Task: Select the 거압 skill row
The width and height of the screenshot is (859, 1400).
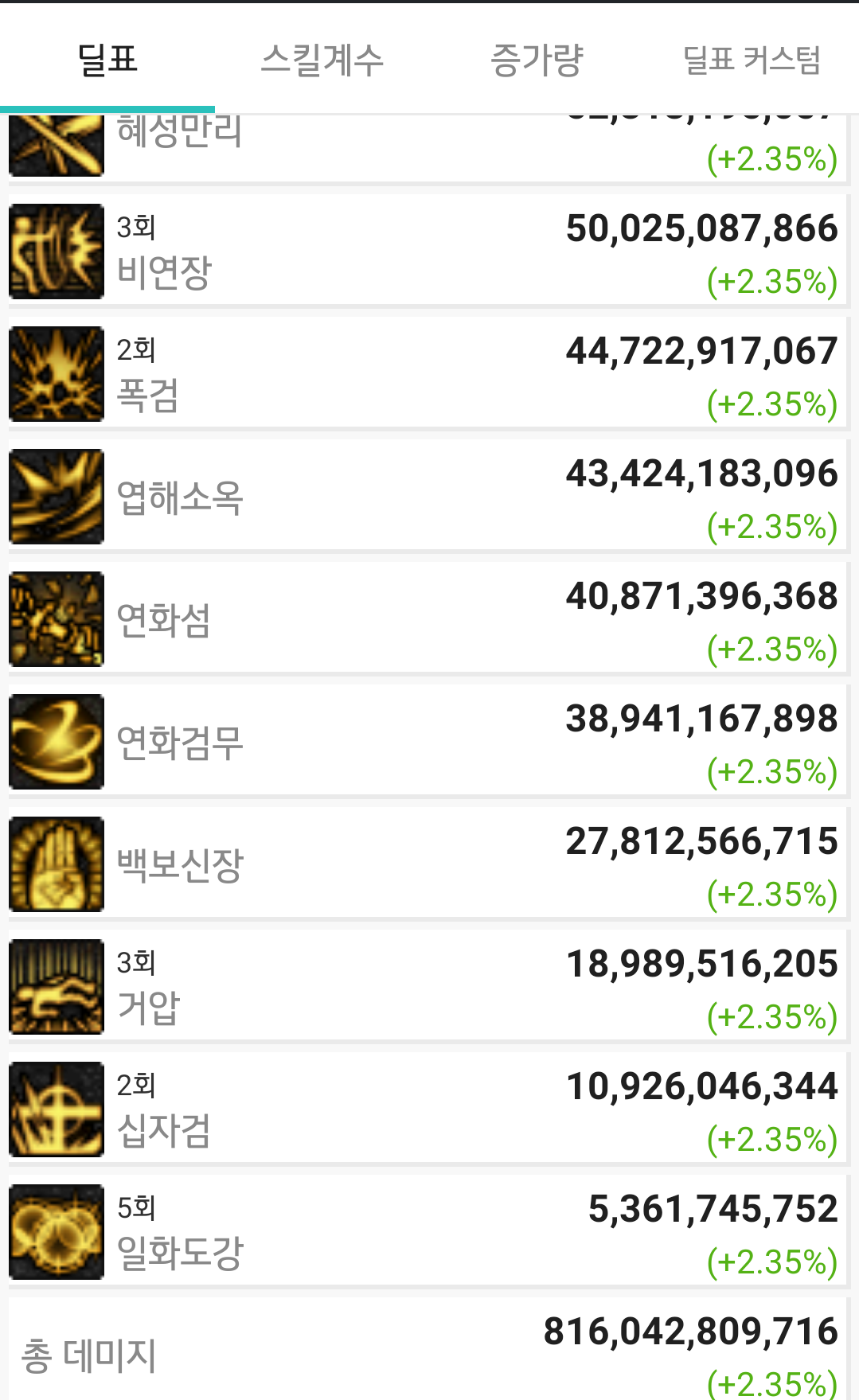Action: tap(429, 987)
